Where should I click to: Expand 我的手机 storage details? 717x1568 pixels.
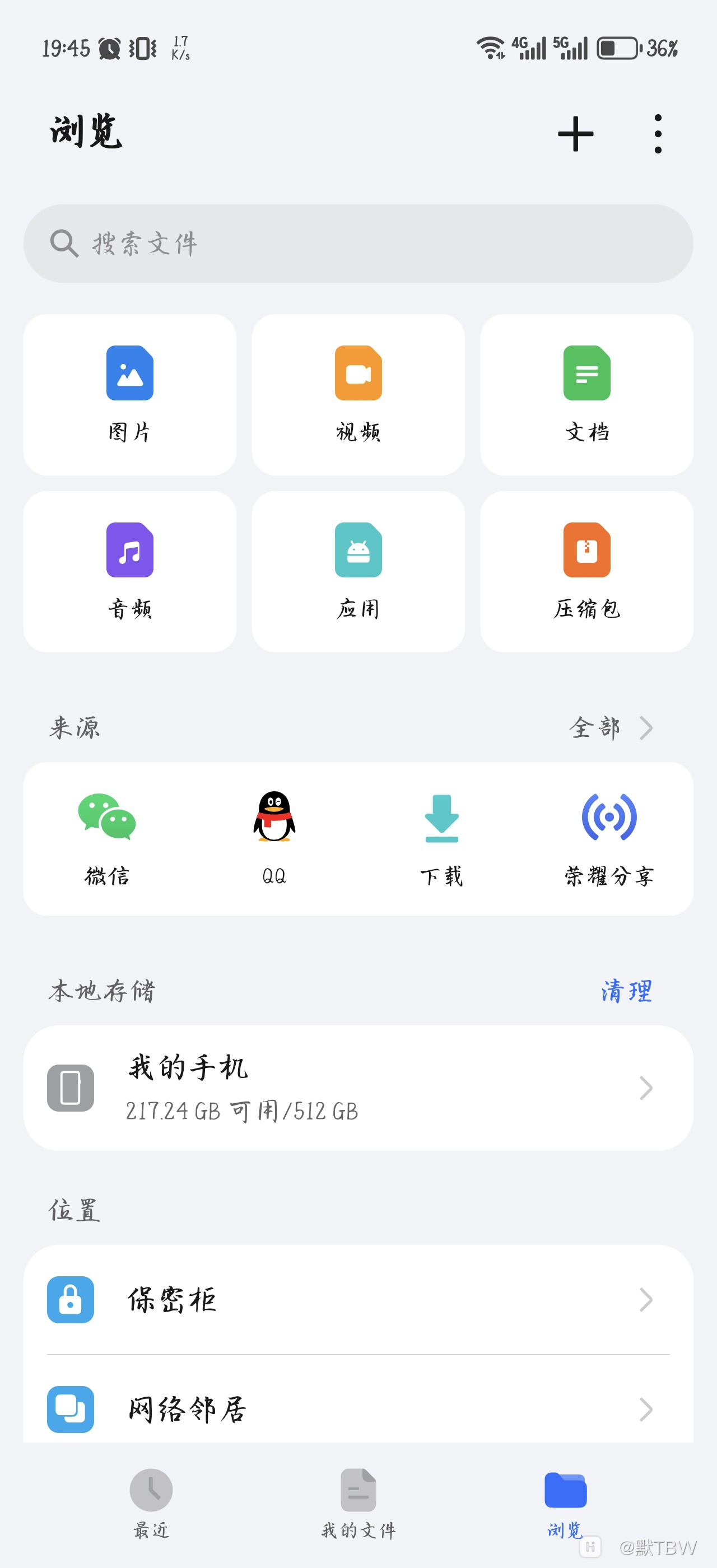pyautogui.click(x=358, y=1089)
